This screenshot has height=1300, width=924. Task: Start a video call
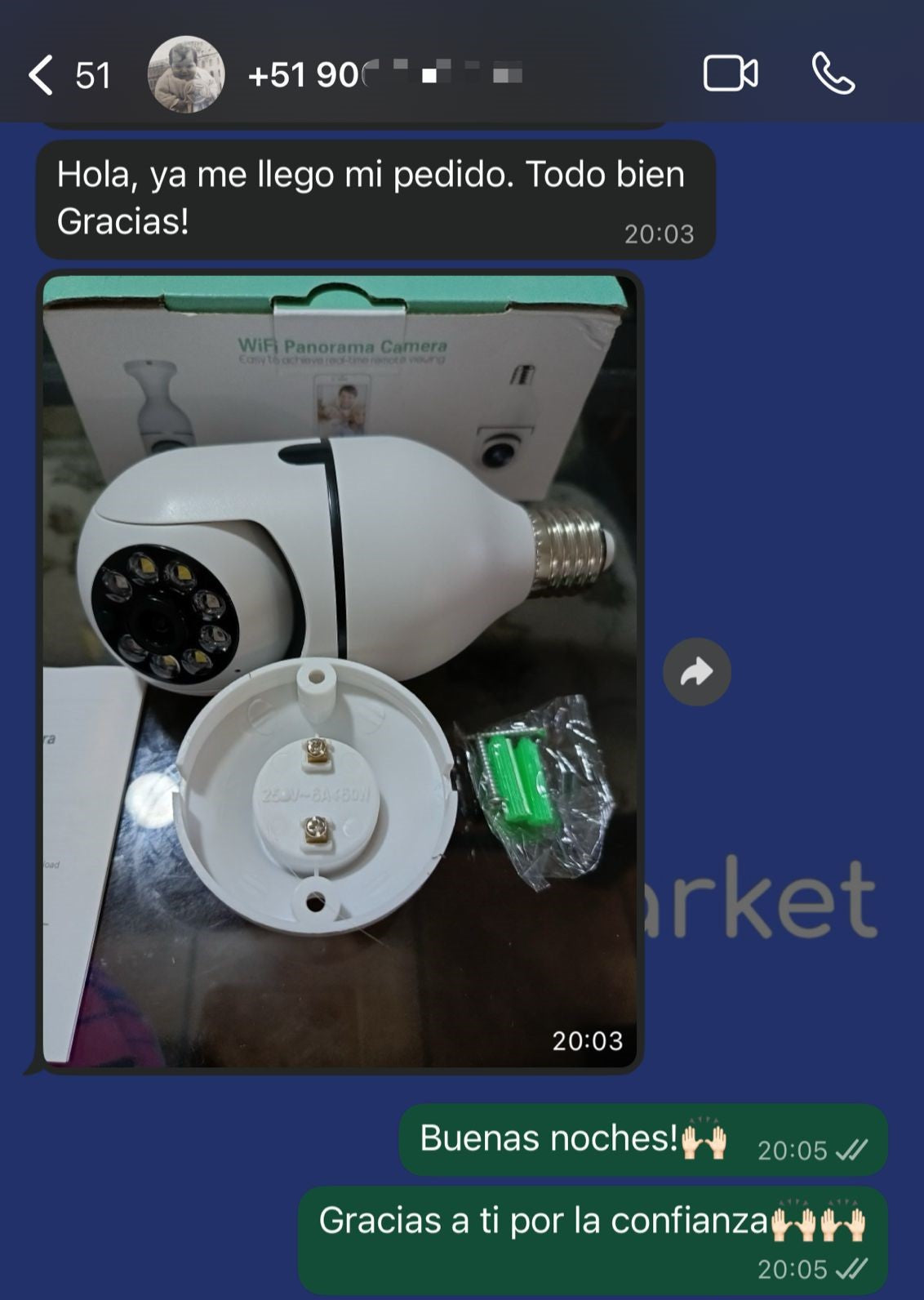click(730, 74)
